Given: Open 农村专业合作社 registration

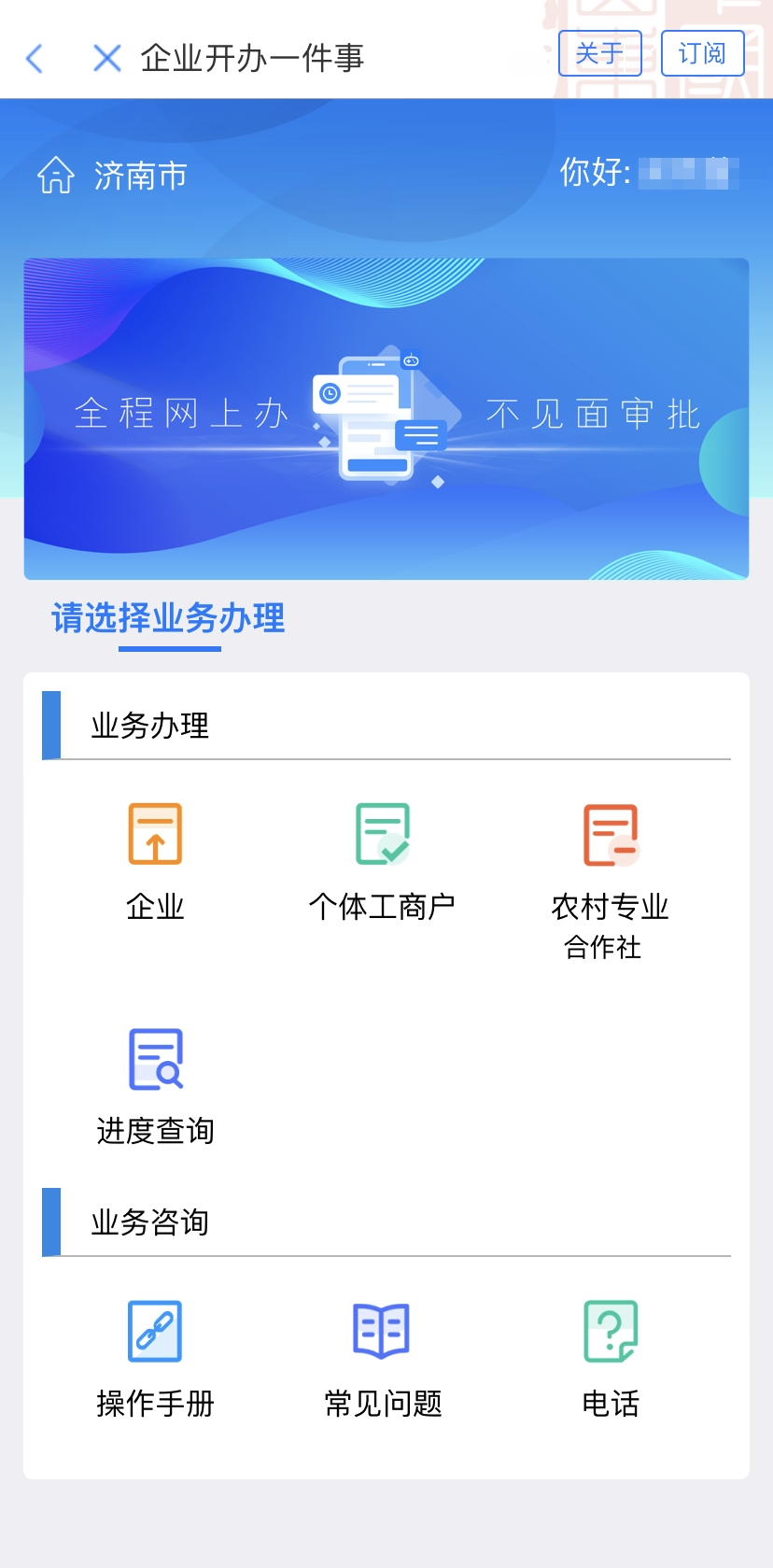Looking at the screenshot, I should [611, 878].
